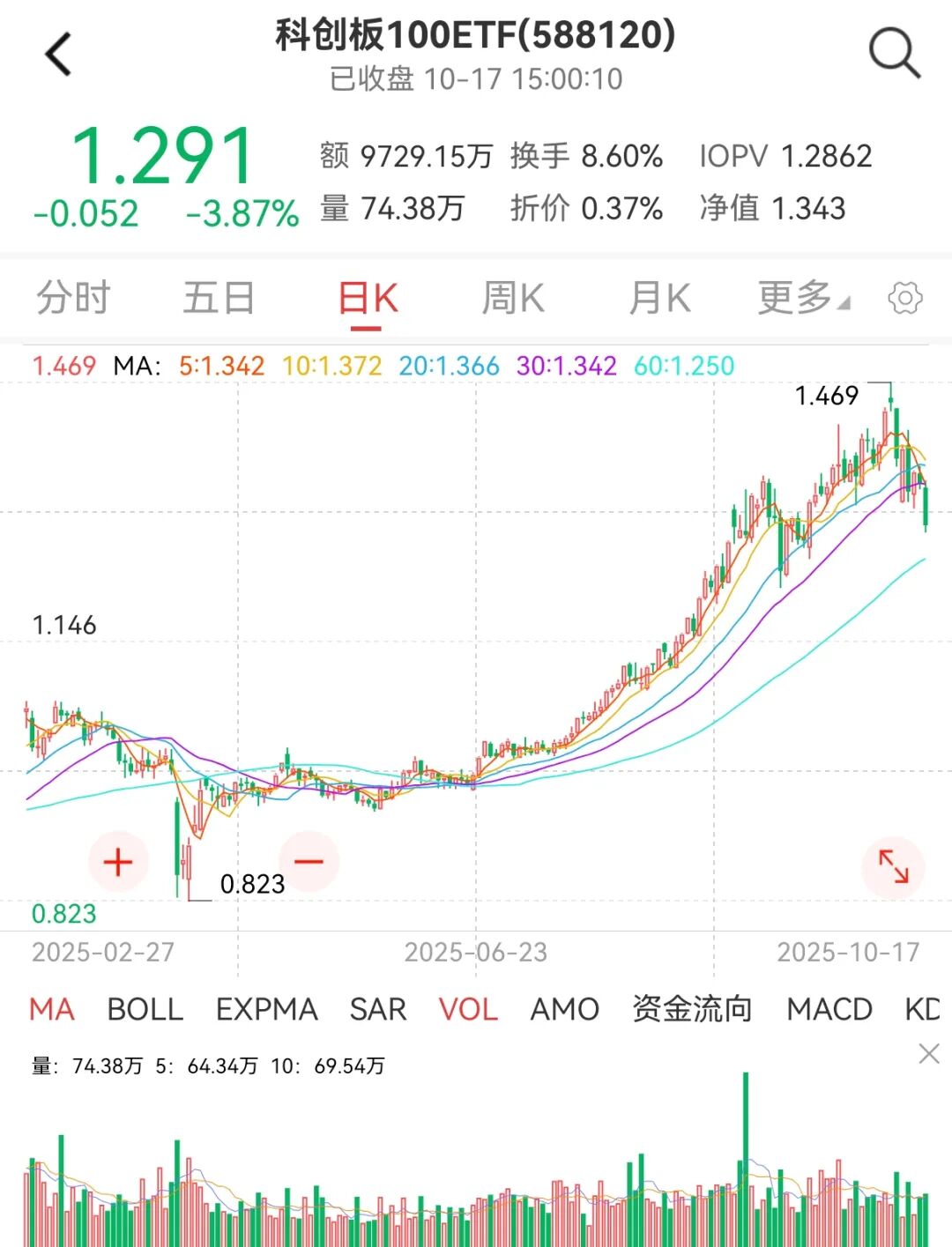The width and height of the screenshot is (952, 1247).
Task: Switch to the SAR indicator
Action: 378,1009
